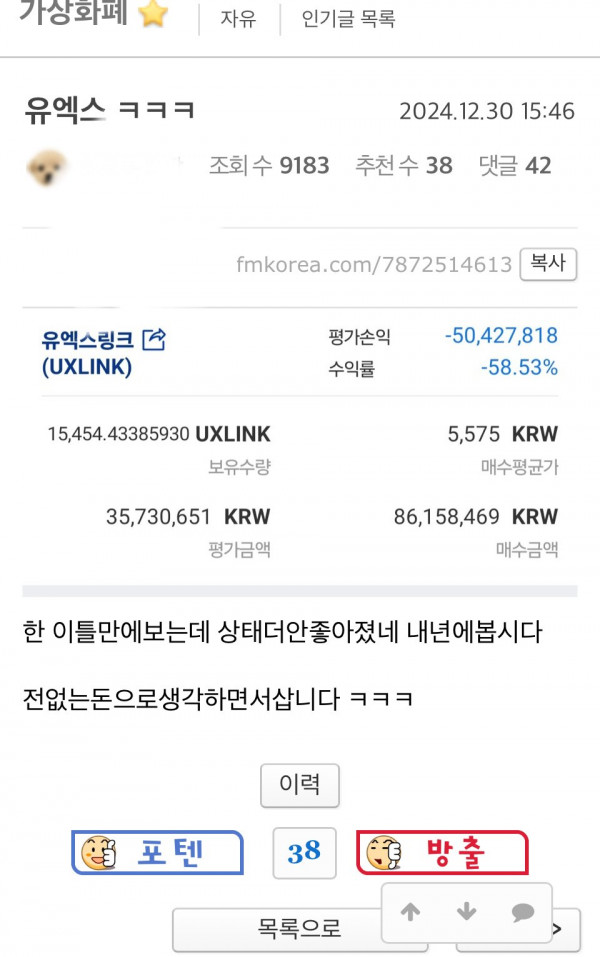This screenshot has width=600, height=957.
Task: Return to the list via 목록으로
Action: (x=299, y=929)
